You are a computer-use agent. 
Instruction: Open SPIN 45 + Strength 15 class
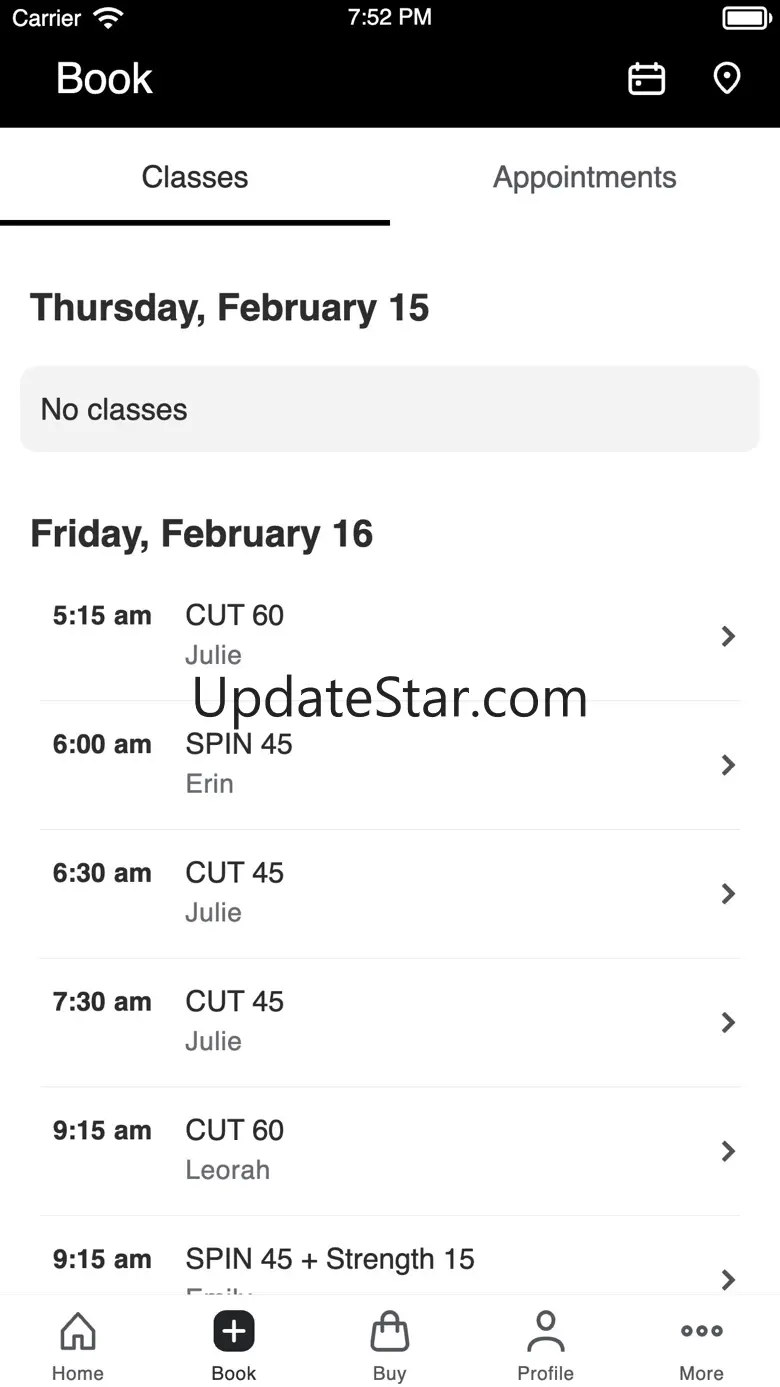point(390,1265)
